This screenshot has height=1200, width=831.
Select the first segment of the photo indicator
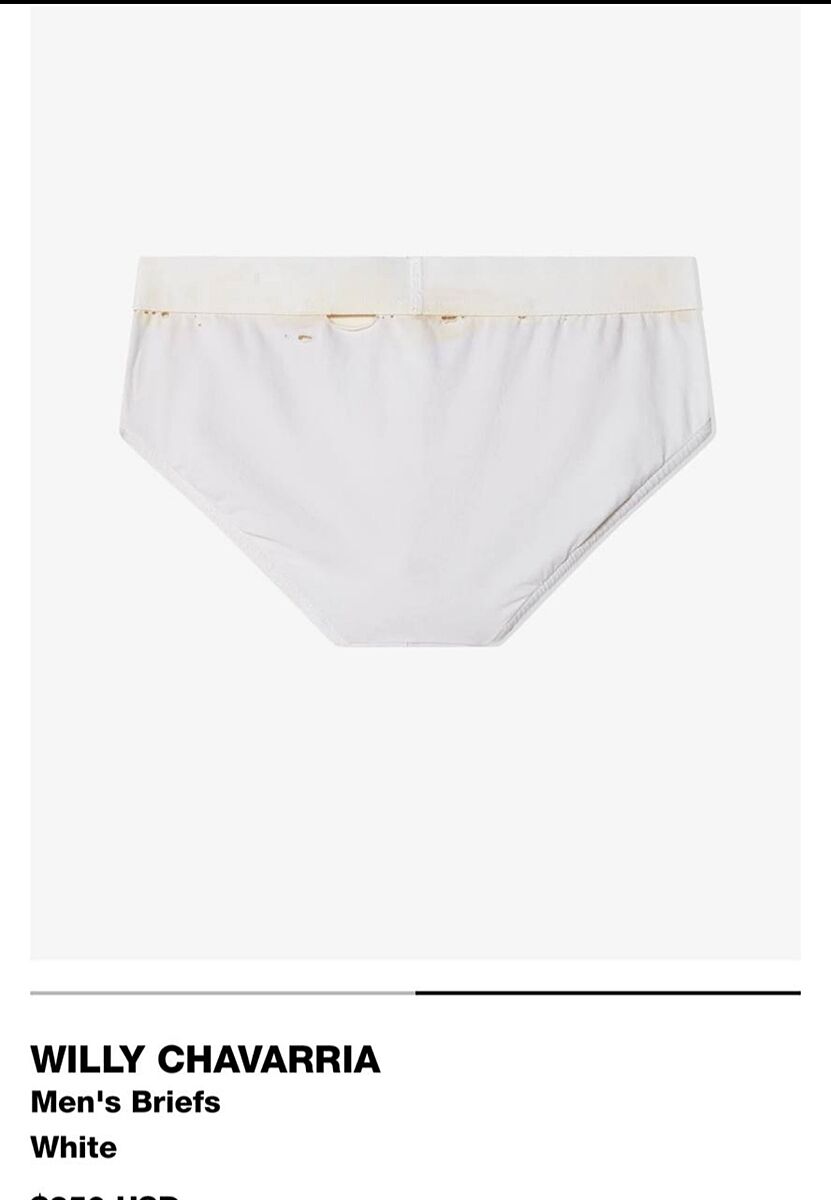tap(222, 993)
